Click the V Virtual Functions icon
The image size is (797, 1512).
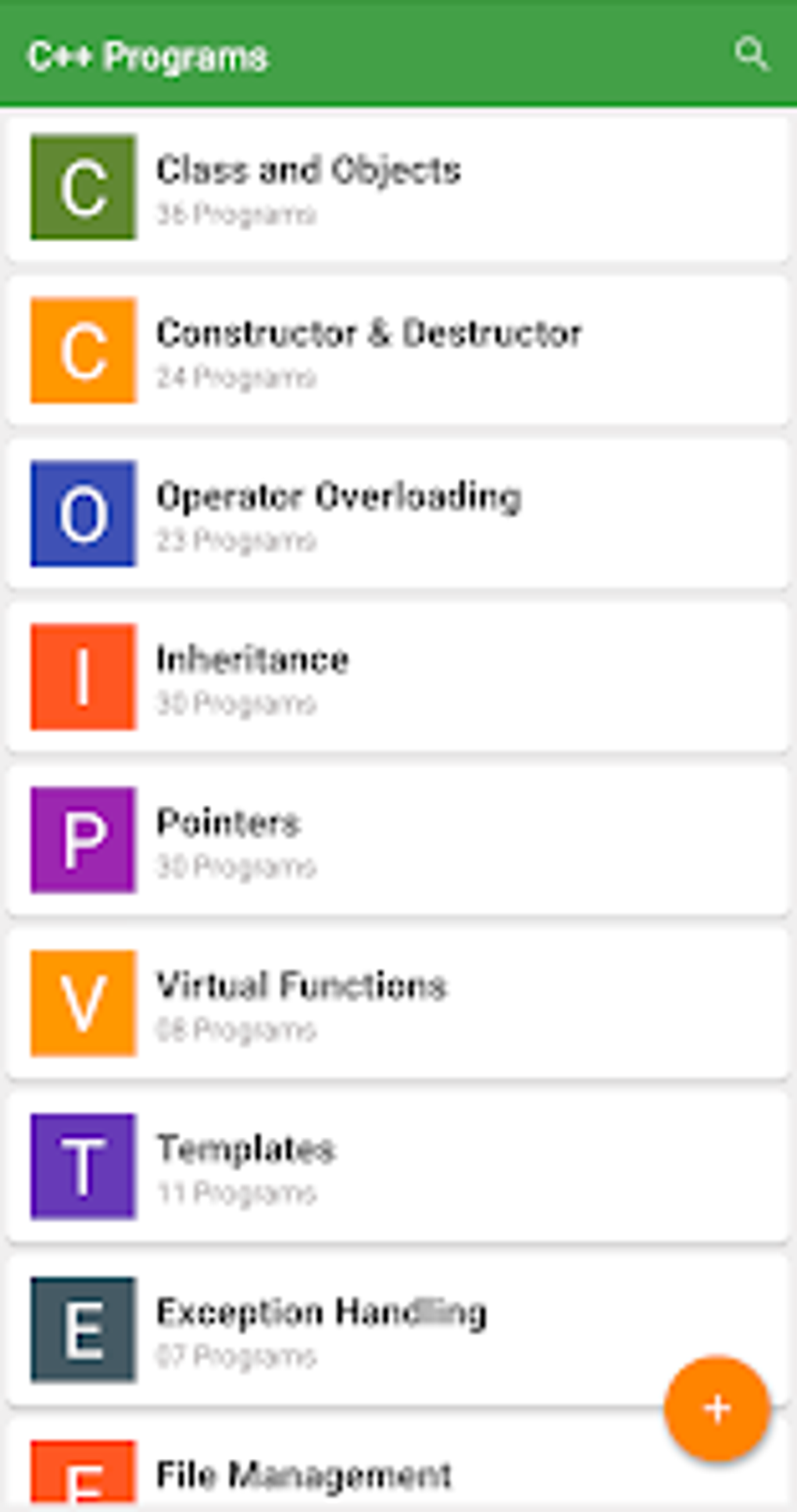[84, 1002]
